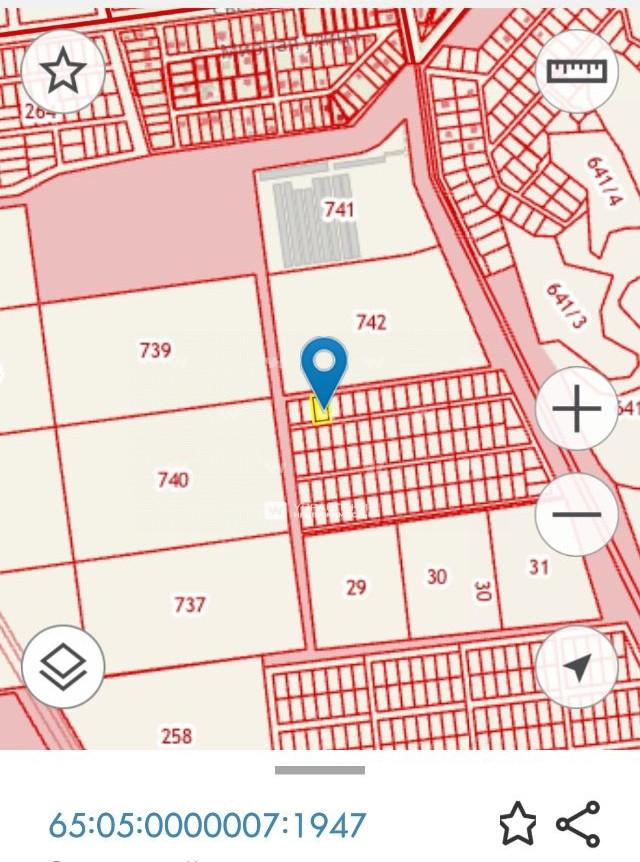Open the map layers selector
Screen dimensions: 640x862
point(64,666)
